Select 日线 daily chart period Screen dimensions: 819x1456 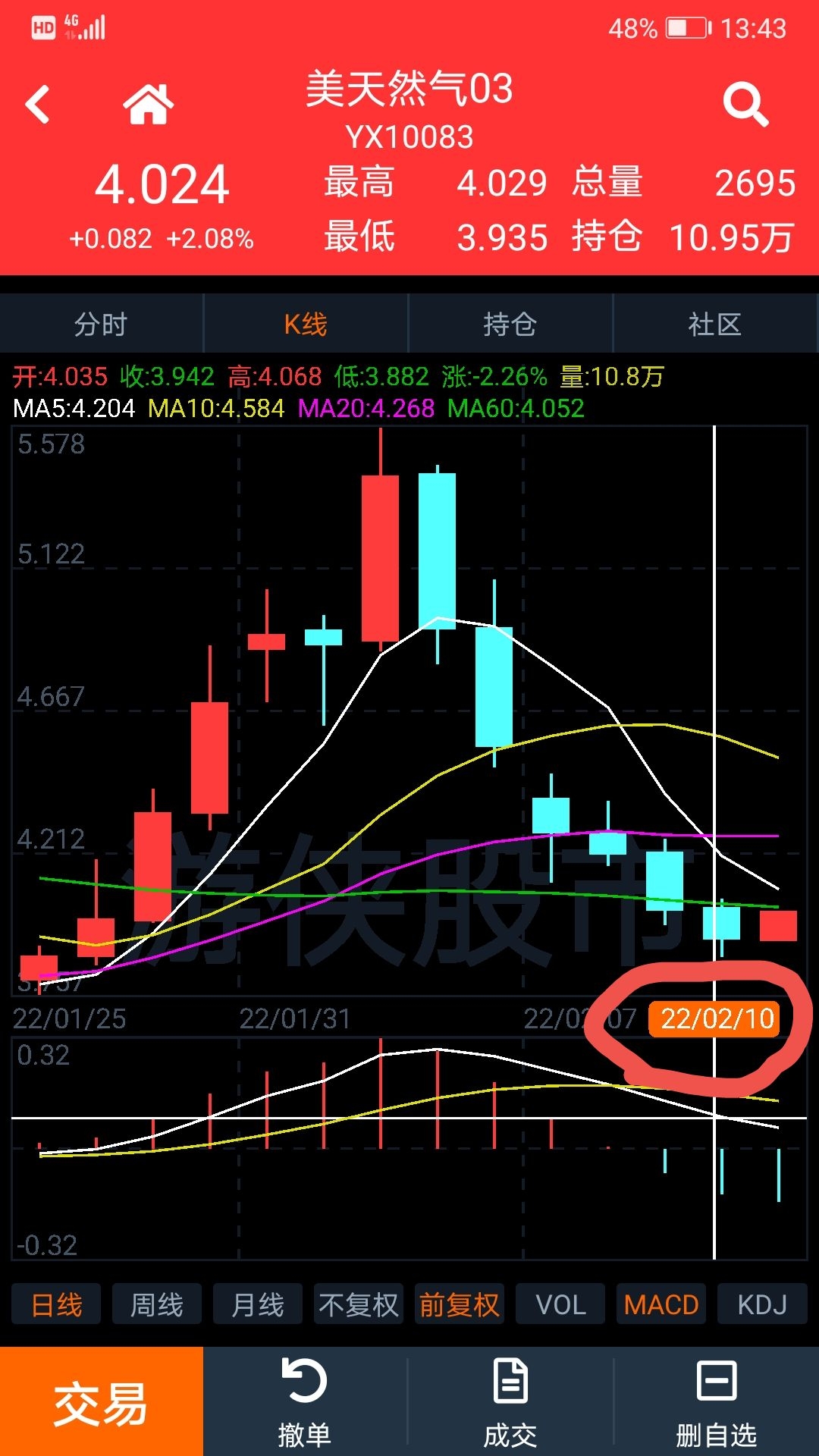click(x=56, y=1304)
